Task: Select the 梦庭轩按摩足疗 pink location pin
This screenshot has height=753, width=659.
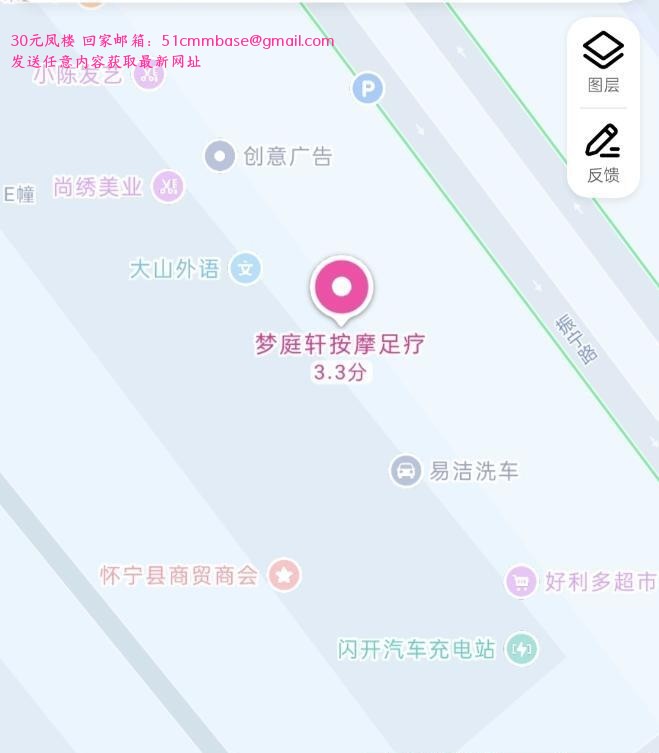Action: coord(341,288)
